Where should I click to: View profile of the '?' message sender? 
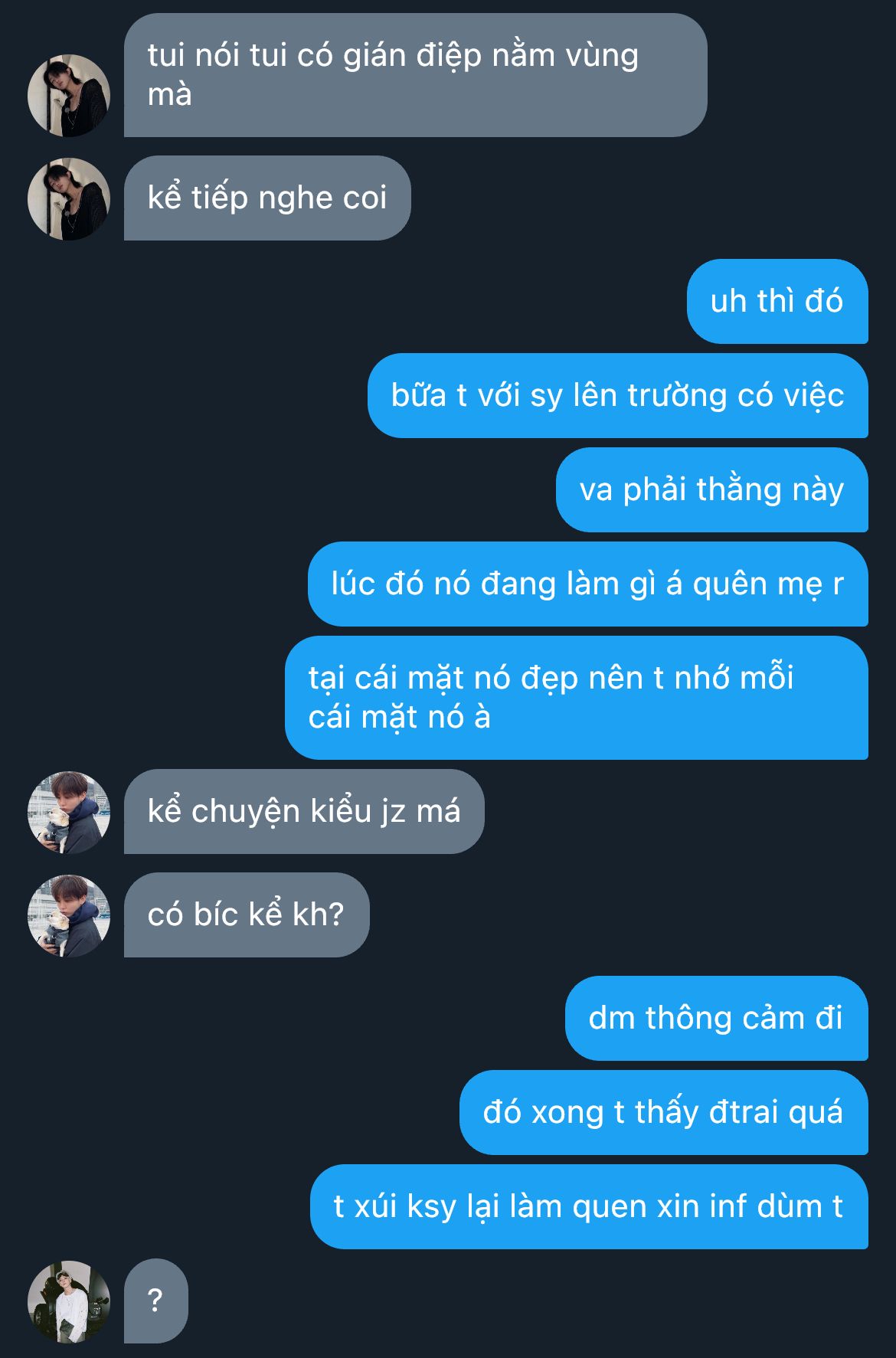tap(69, 1301)
